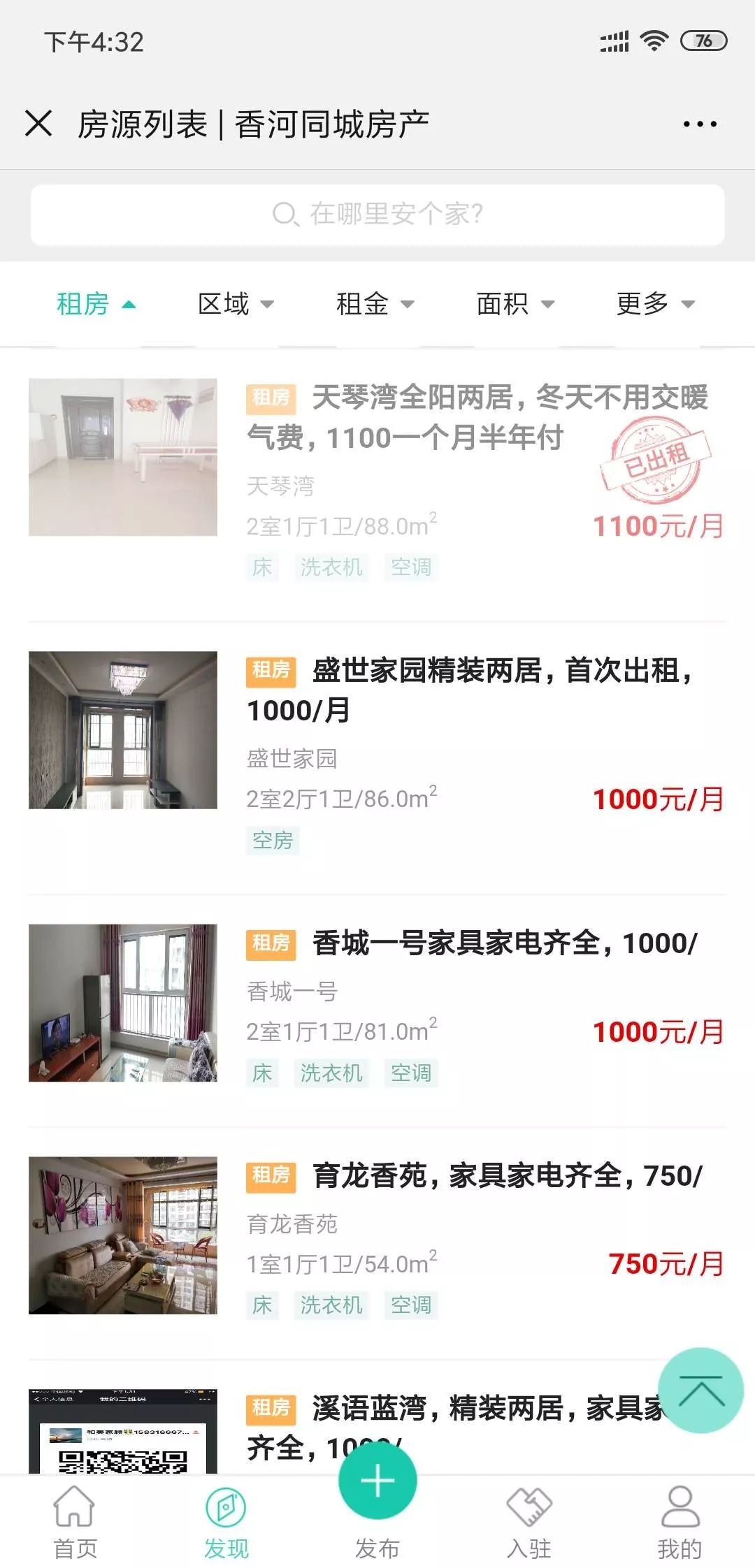Open the three-dot overflow menu
This screenshot has height=1568, width=755.
[700, 124]
